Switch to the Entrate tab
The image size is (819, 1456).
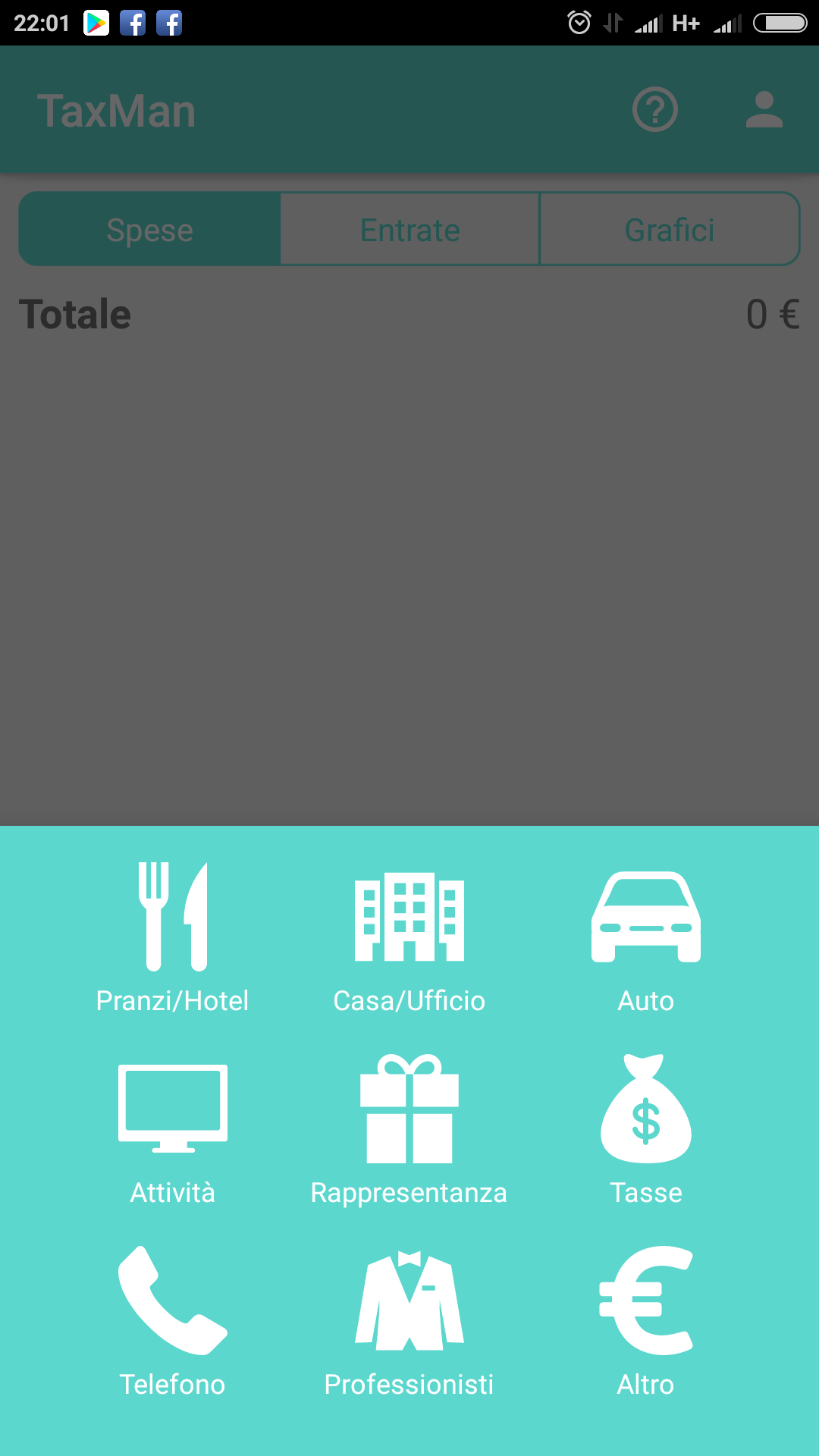tap(410, 229)
